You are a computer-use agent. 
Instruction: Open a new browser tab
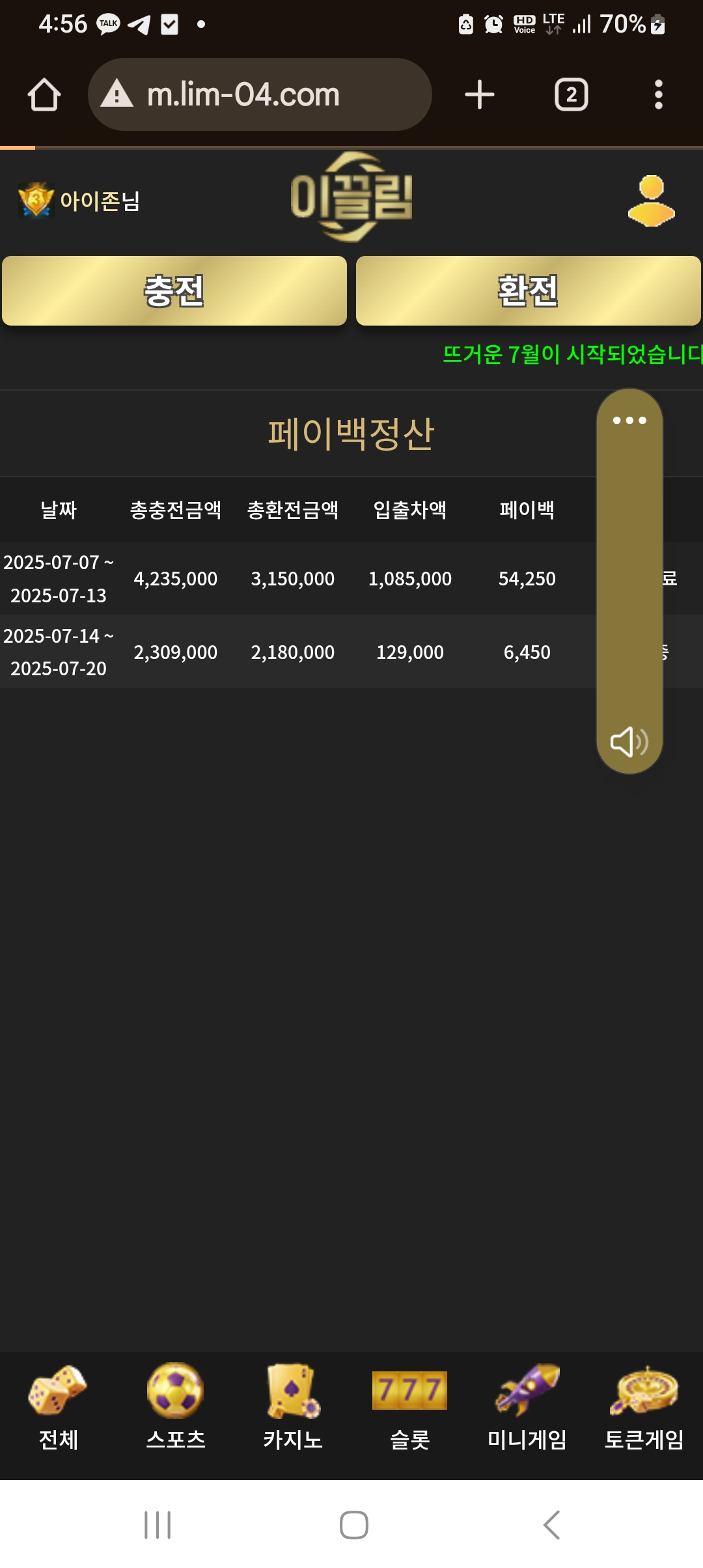click(x=480, y=95)
